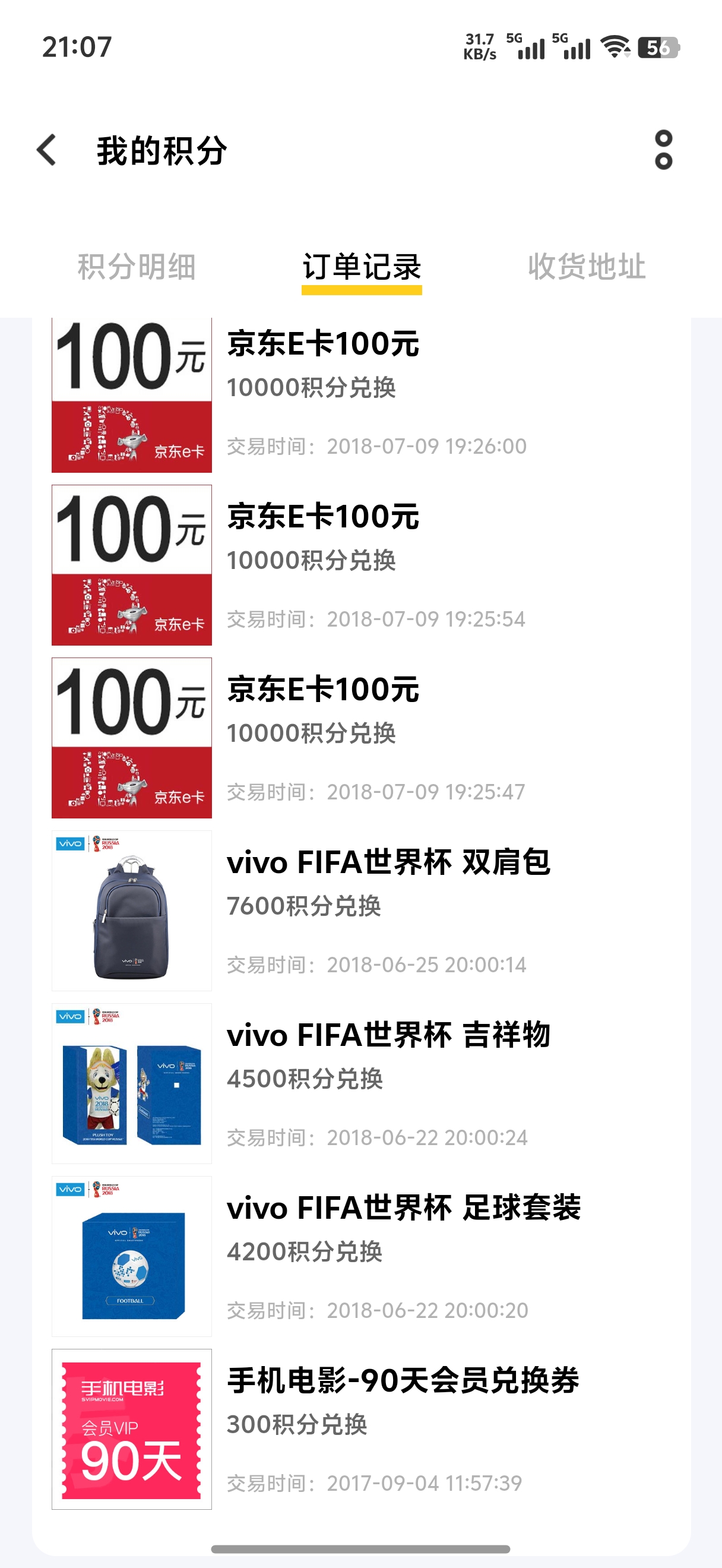Open 京东E卡100元 order from 19:25:47
Screen dimensions: 722x1568
362,738
